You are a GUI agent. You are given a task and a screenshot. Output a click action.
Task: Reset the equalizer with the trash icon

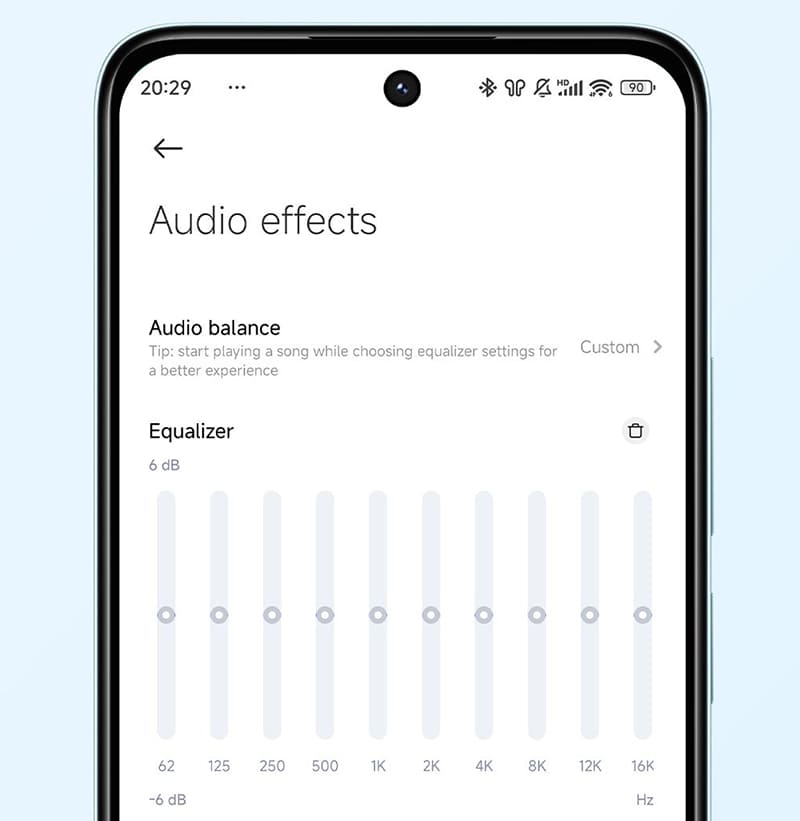tap(635, 431)
